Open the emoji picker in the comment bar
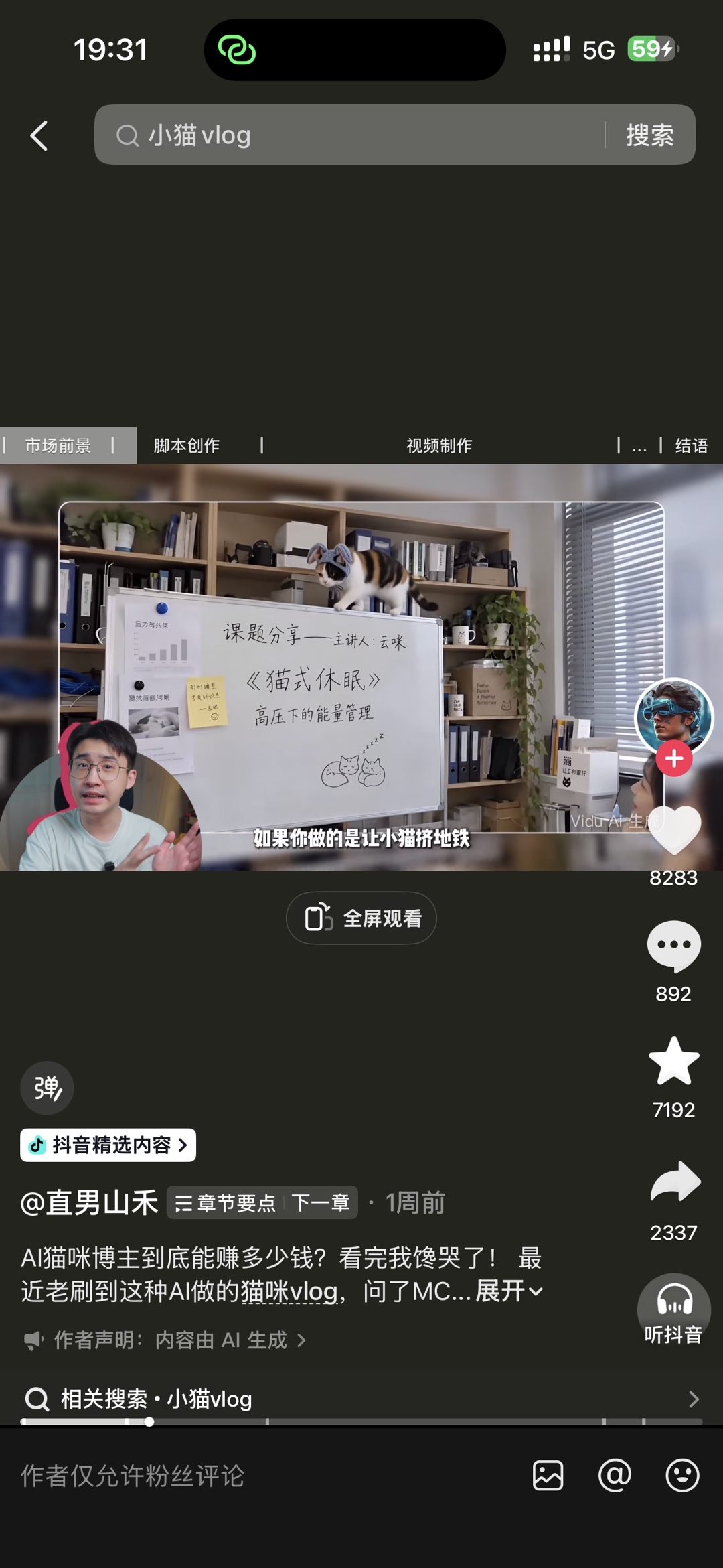 click(x=682, y=1476)
